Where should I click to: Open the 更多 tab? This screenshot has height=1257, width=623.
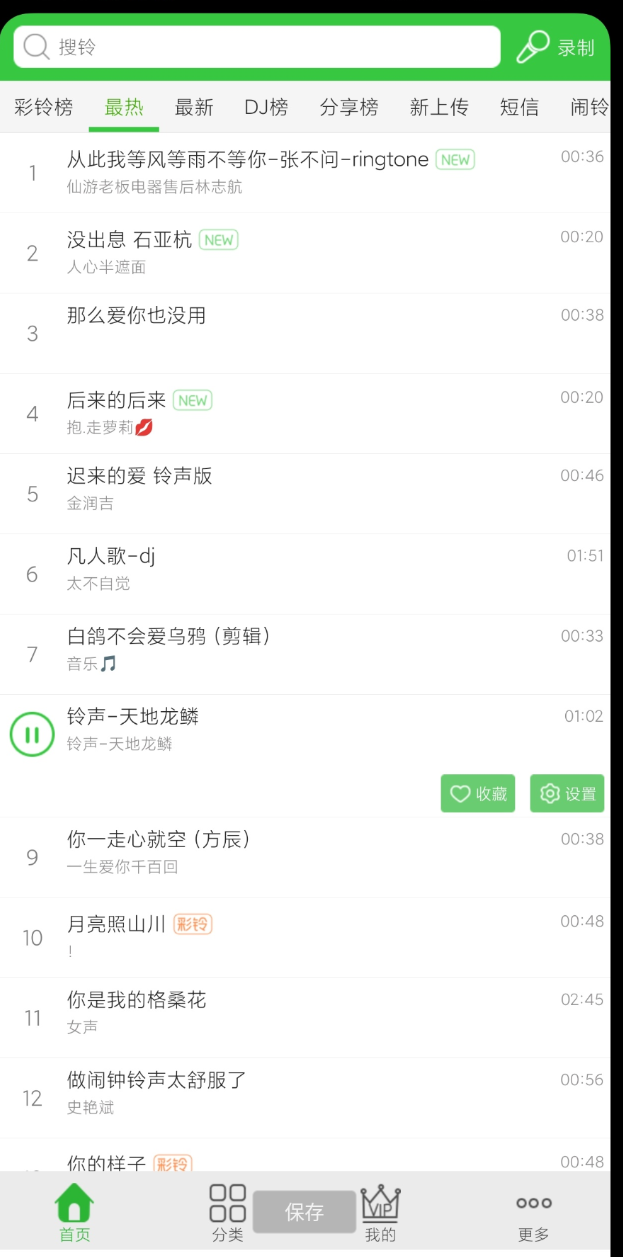pyautogui.click(x=533, y=1213)
